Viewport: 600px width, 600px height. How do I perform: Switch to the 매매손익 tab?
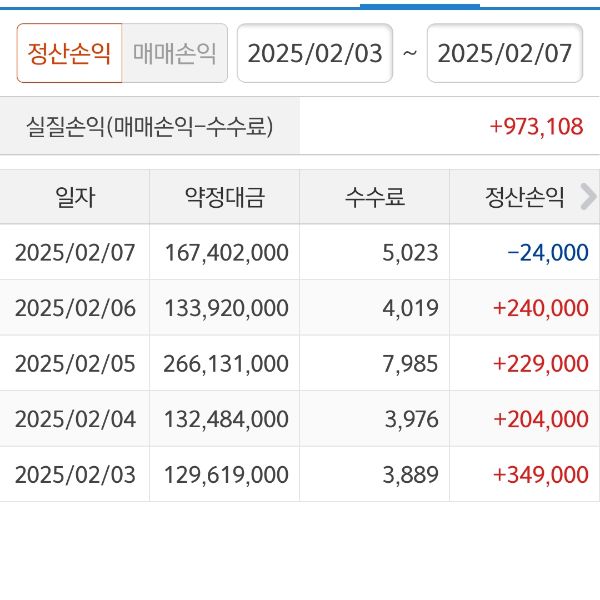(174, 53)
